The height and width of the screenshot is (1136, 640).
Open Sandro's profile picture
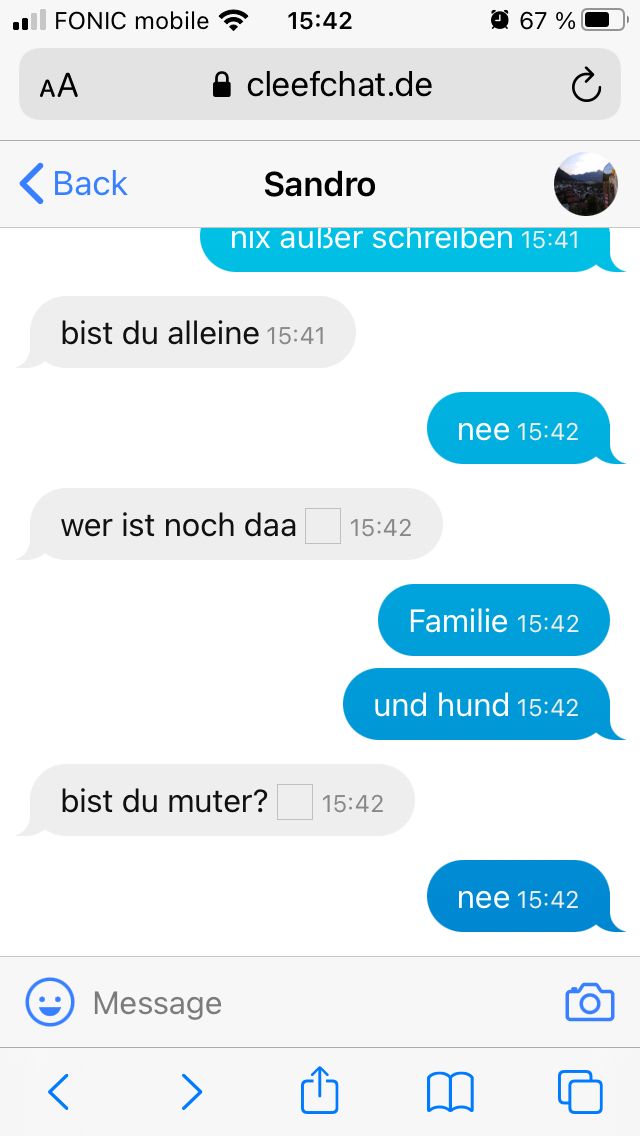pos(585,184)
